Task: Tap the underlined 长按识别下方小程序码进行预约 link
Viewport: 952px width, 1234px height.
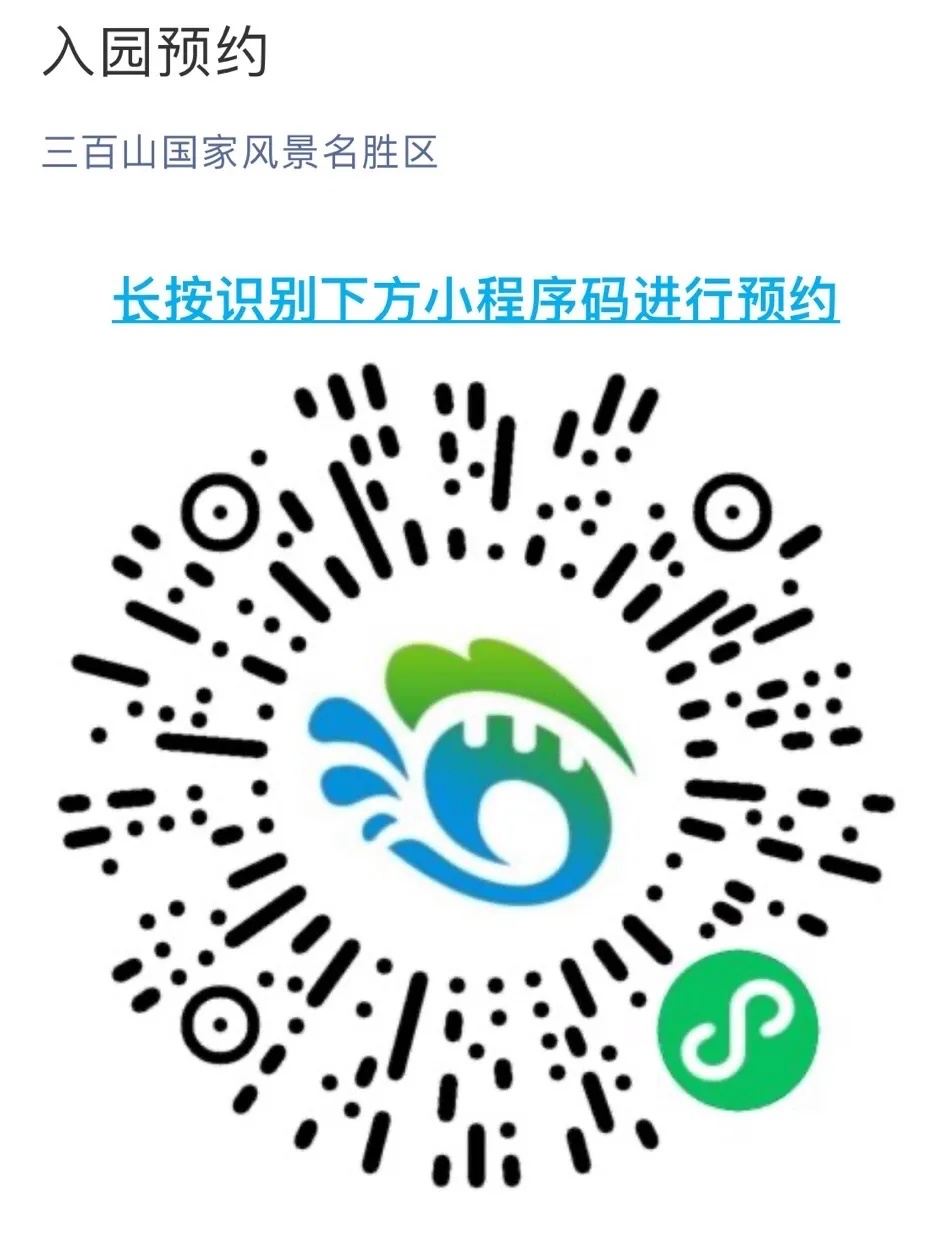Action: 475,299
